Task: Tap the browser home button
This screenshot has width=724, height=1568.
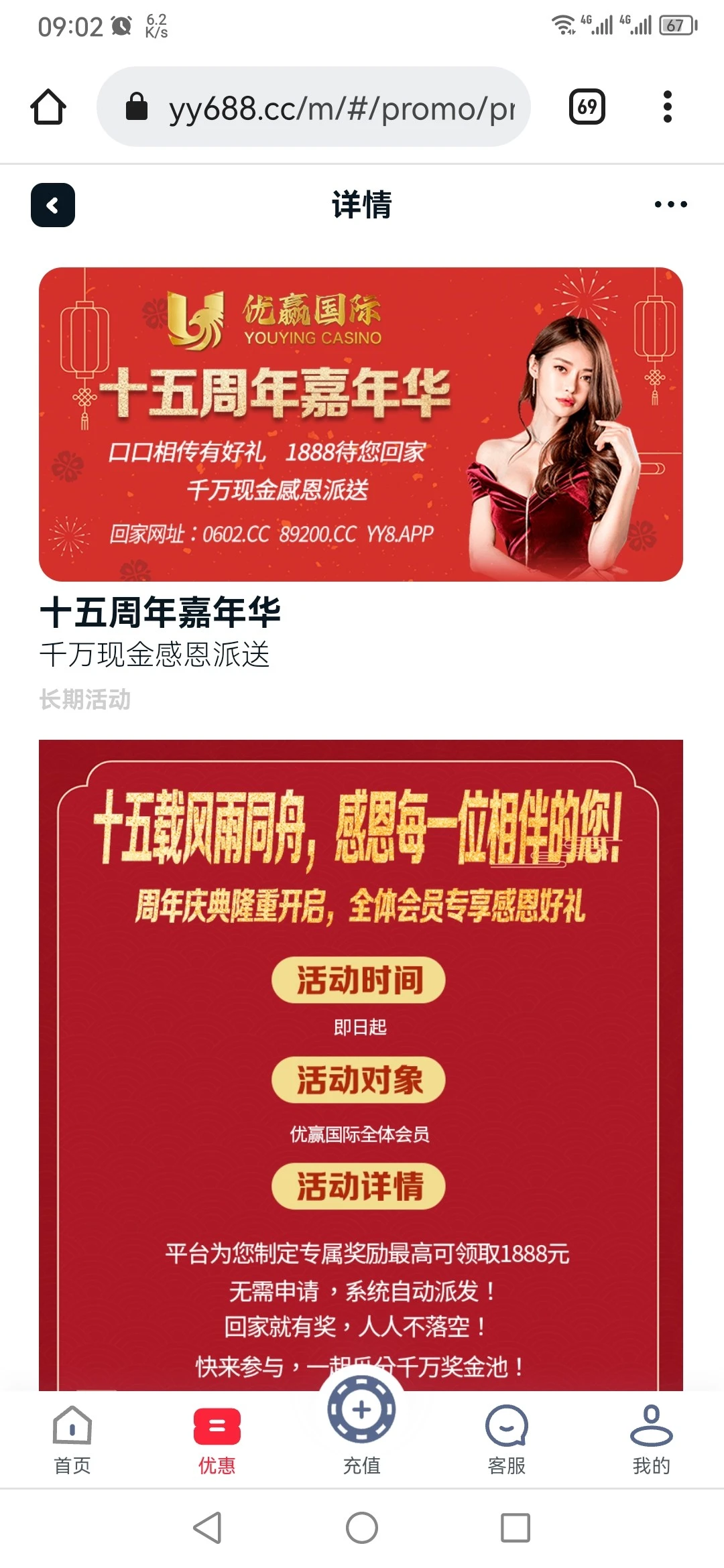Action: 48,107
